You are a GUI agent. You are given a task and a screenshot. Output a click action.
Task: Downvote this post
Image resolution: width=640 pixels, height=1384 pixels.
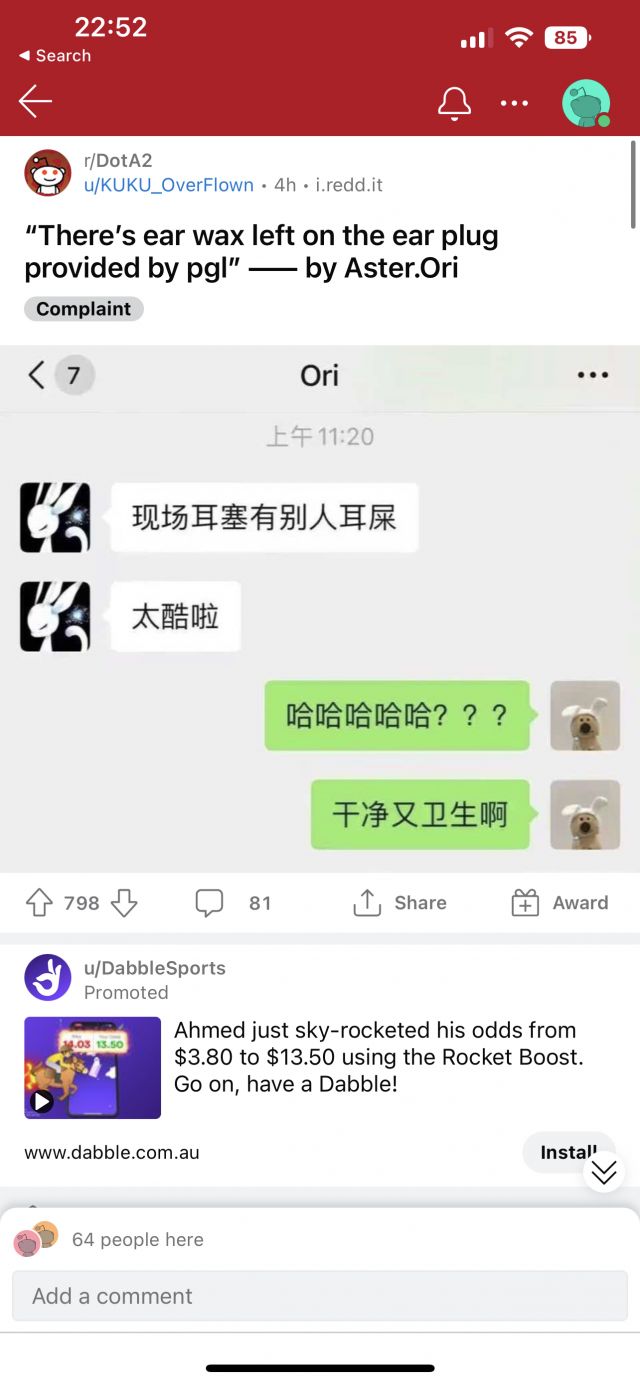point(123,903)
